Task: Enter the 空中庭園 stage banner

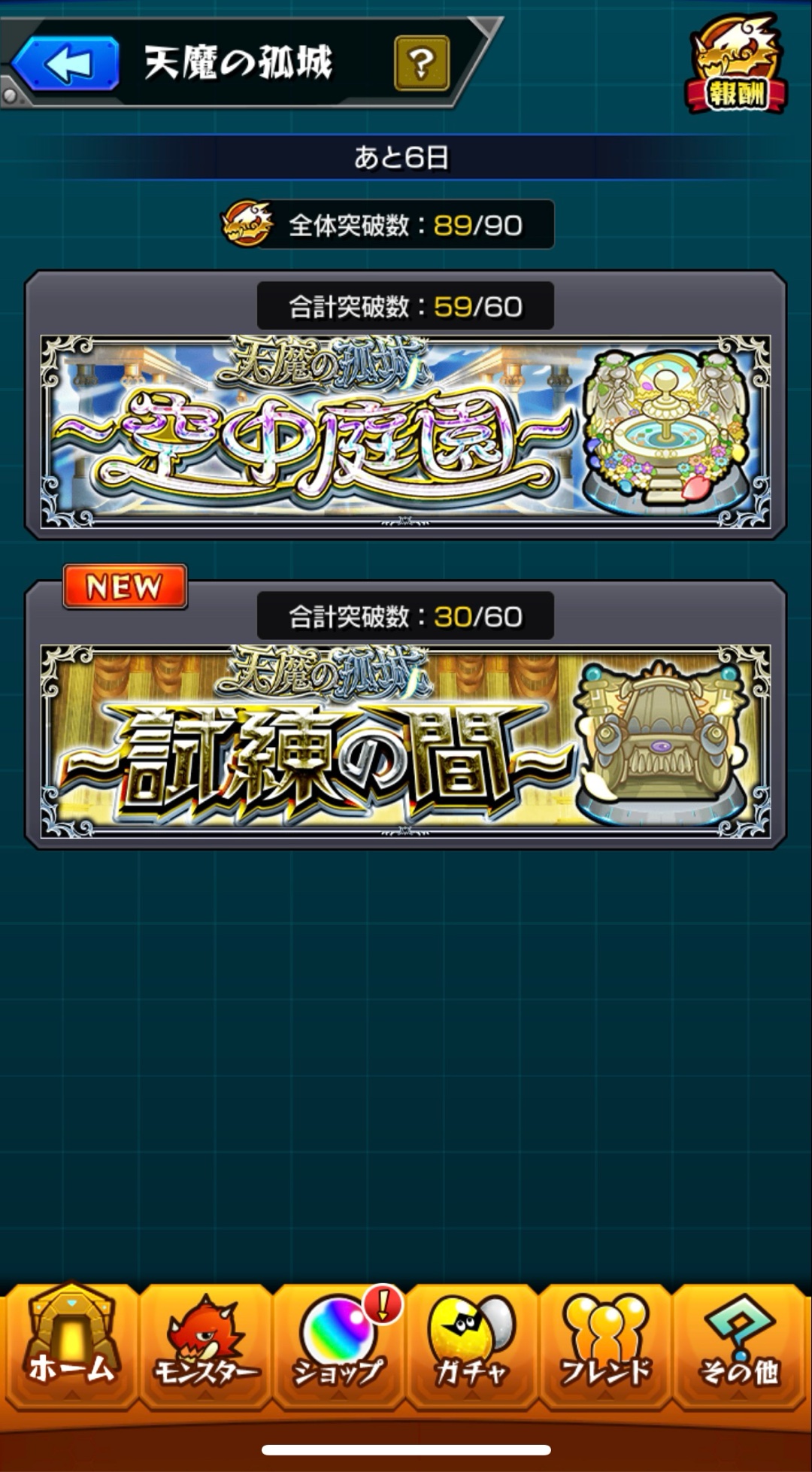Action: click(x=405, y=432)
